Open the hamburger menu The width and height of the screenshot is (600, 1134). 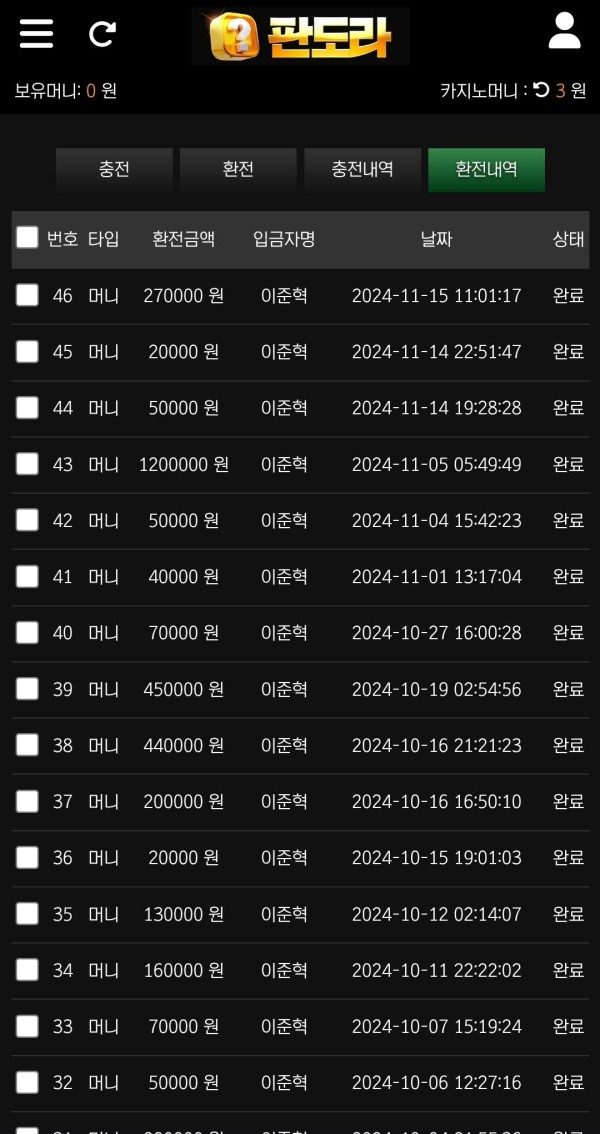pyautogui.click(x=36, y=33)
